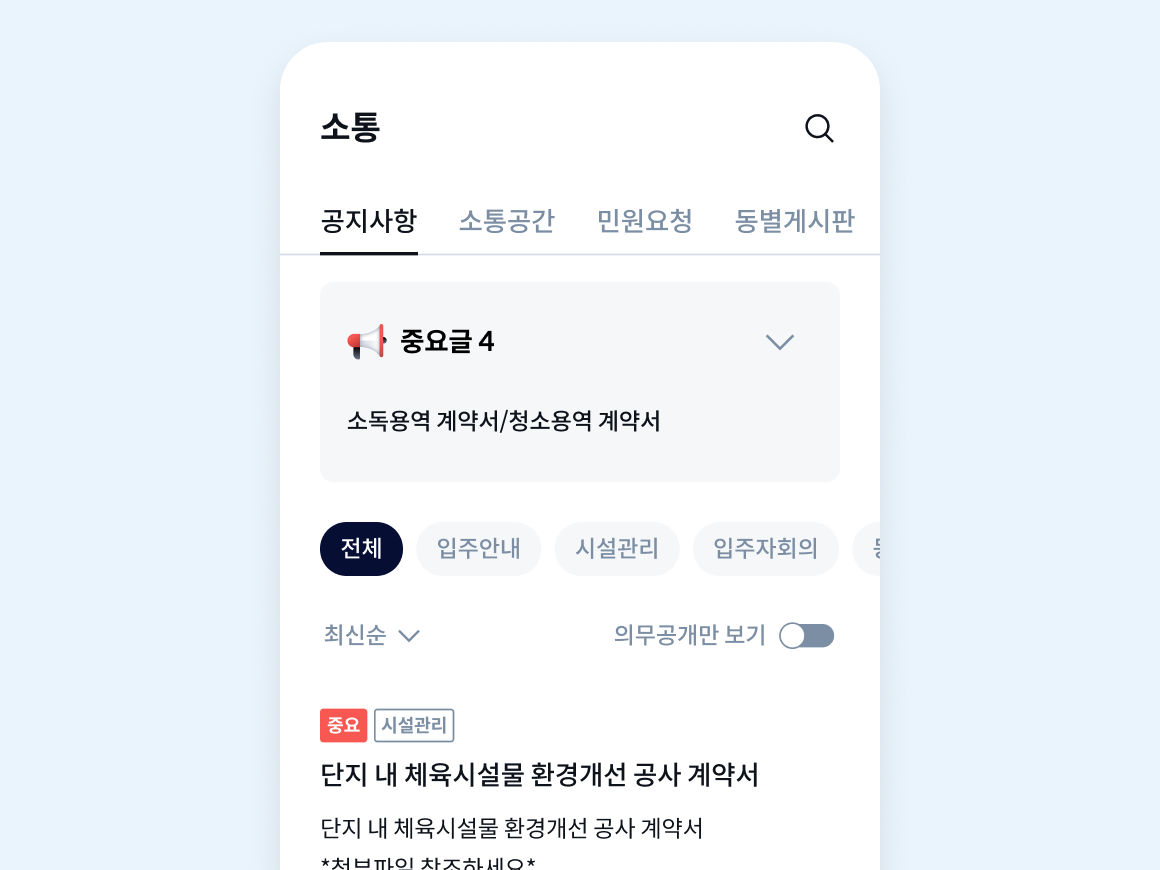Filter by 시설관리 chip
1160x870 pixels.
tap(616, 549)
